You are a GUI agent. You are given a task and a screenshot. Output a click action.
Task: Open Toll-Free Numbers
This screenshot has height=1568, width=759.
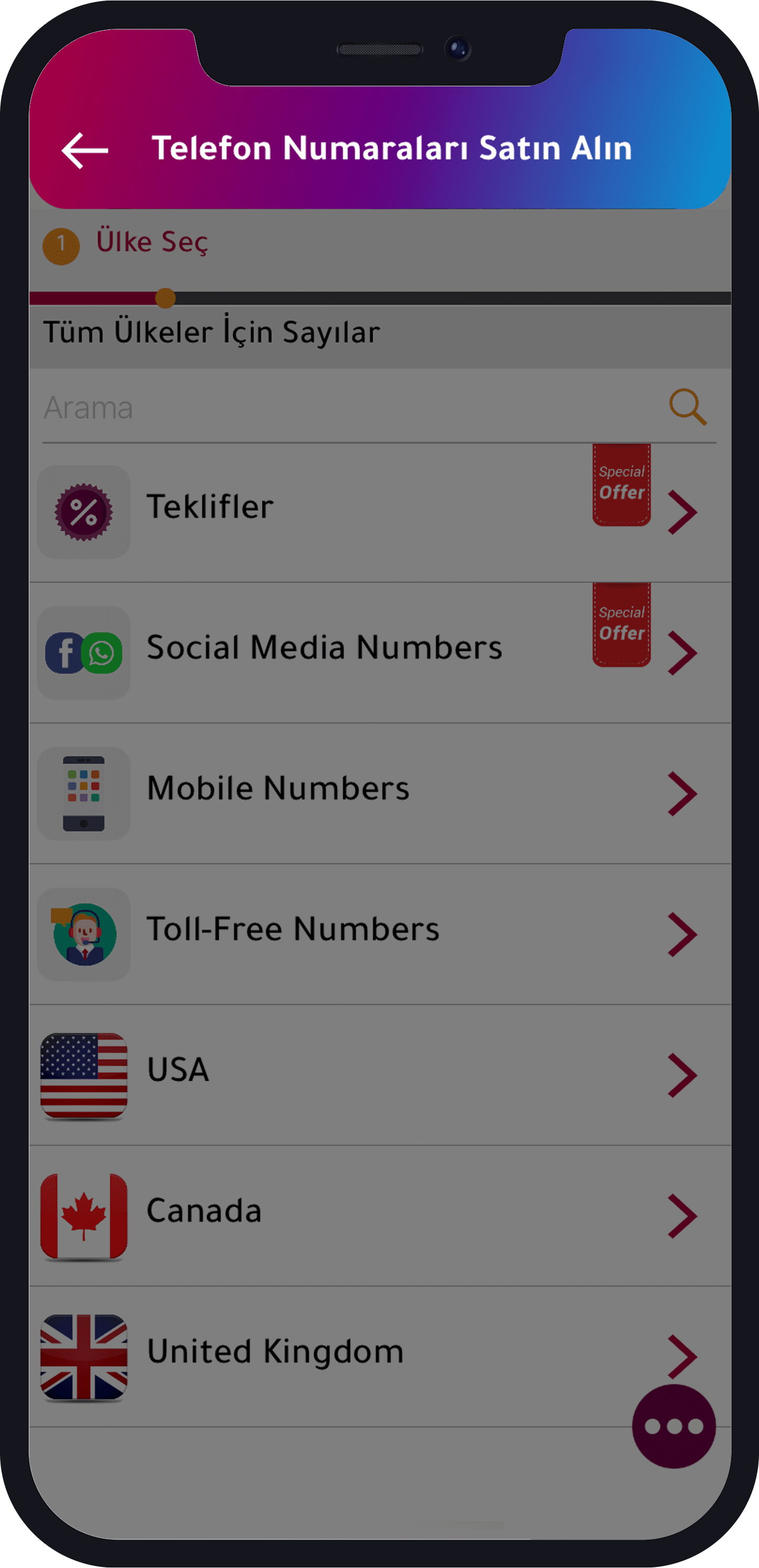click(x=378, y=933)
